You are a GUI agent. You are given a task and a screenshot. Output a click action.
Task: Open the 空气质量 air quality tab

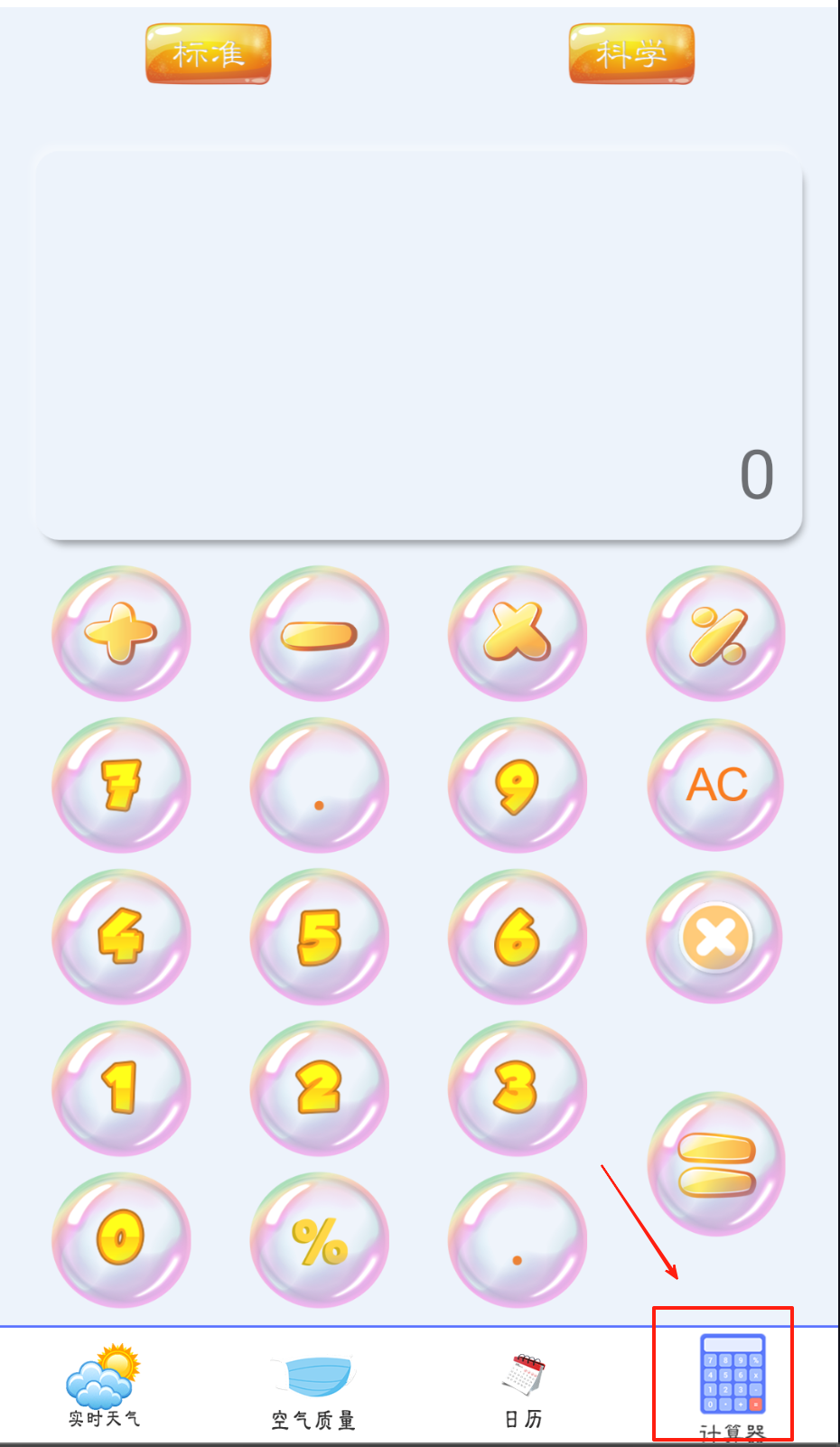[313, 1391]
